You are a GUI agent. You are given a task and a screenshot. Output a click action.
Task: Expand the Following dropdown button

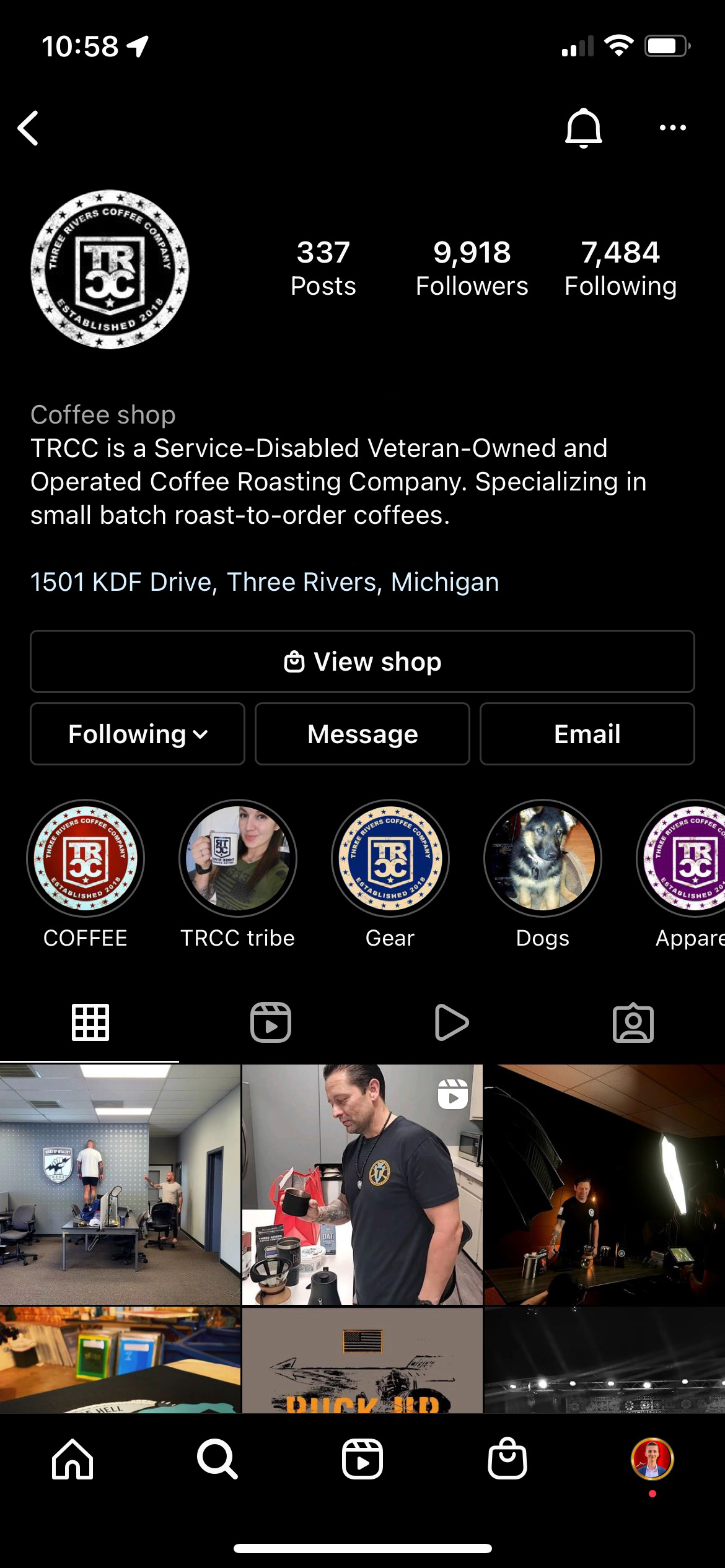pyautogui.click(x=138, y=734)
